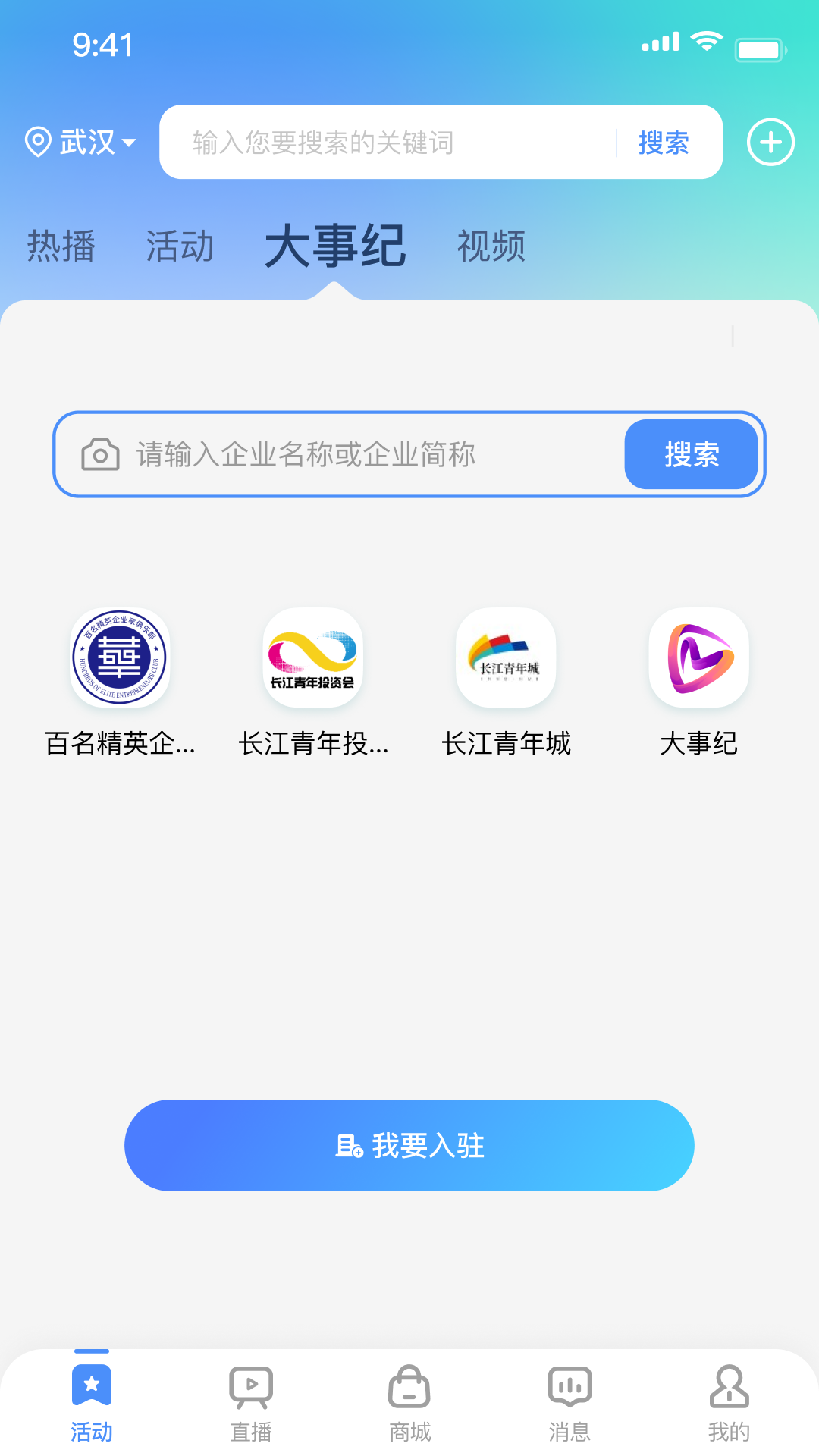
Task: Click 搜索 next to the keyword input
Action: 663,143
